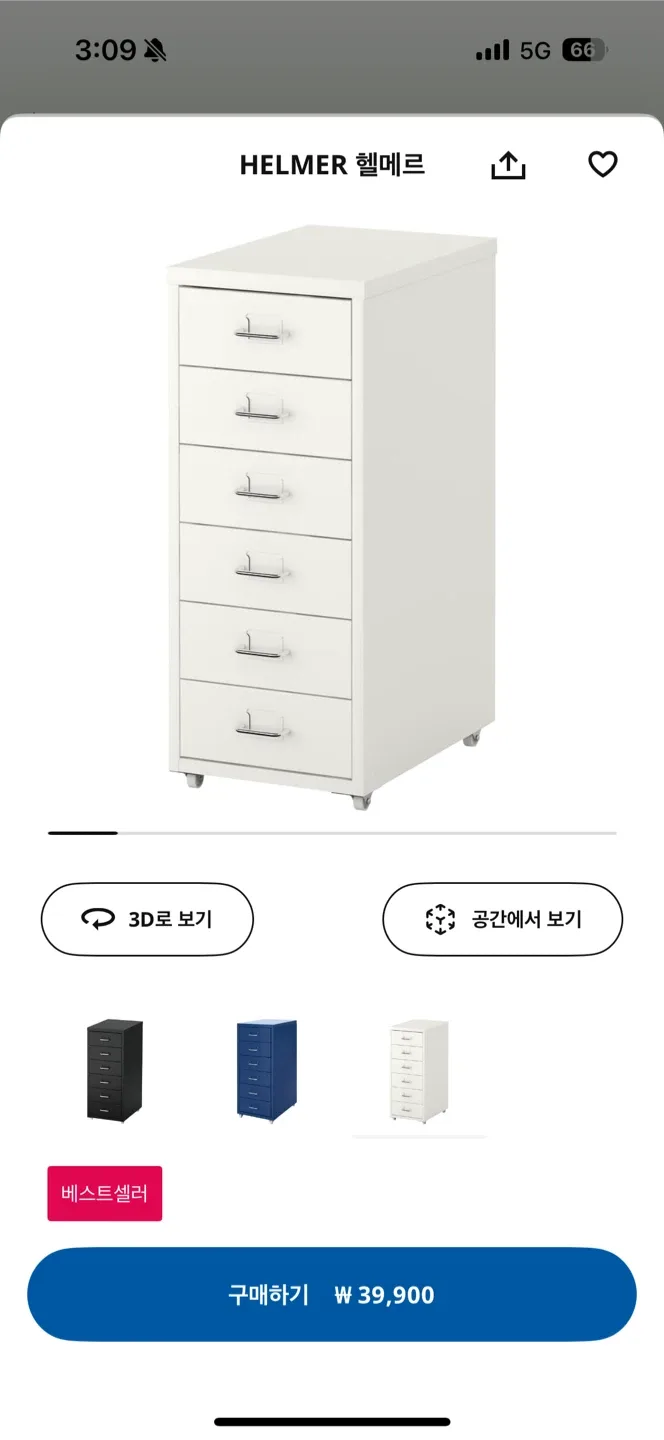Select the black drawer unit variant
664x1440 pixels.
[114, 1069]
